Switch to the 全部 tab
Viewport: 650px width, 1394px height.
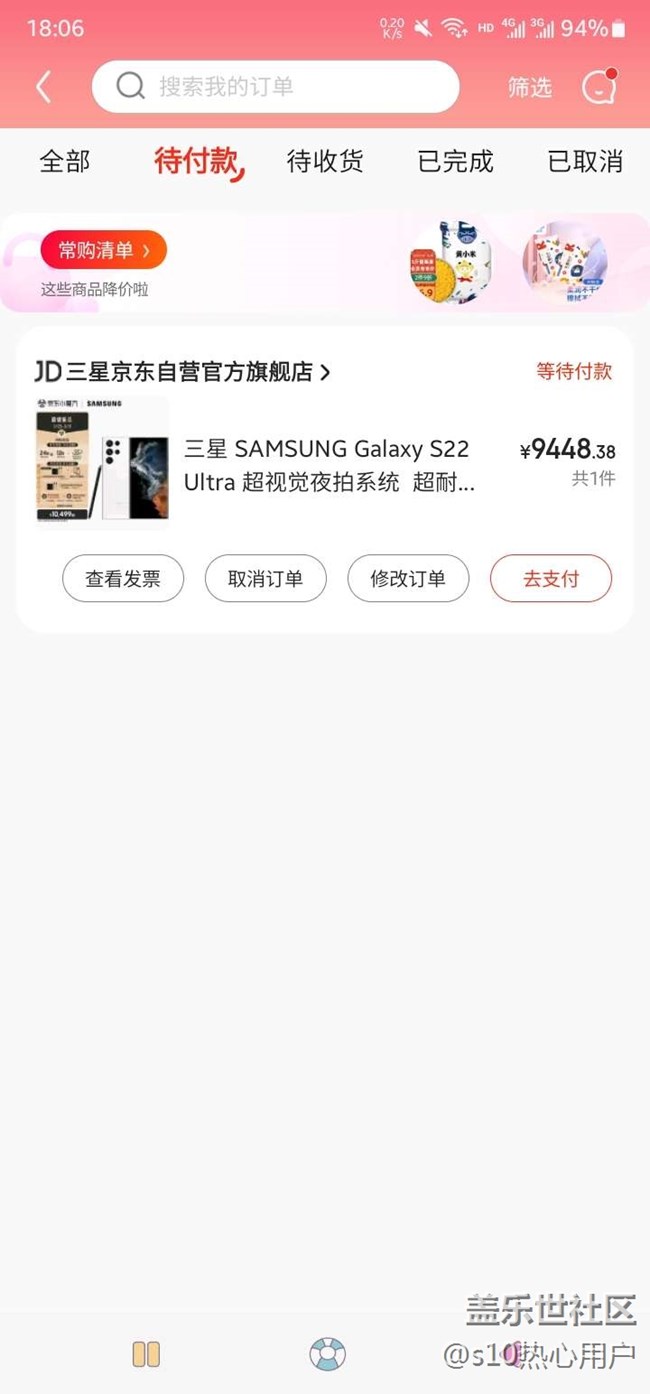[65, 161]
